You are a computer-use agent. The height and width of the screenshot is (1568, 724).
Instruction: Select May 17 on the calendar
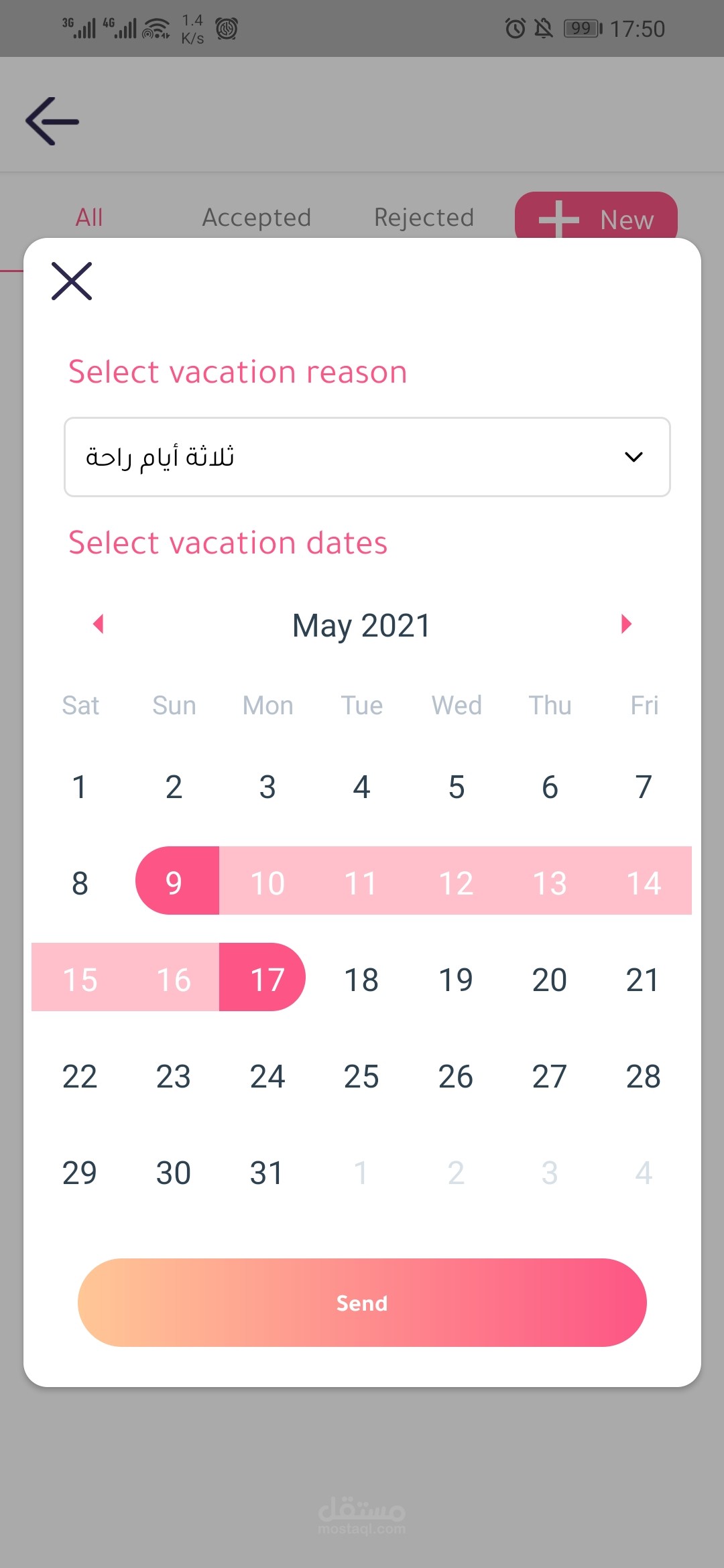point(267,979)
